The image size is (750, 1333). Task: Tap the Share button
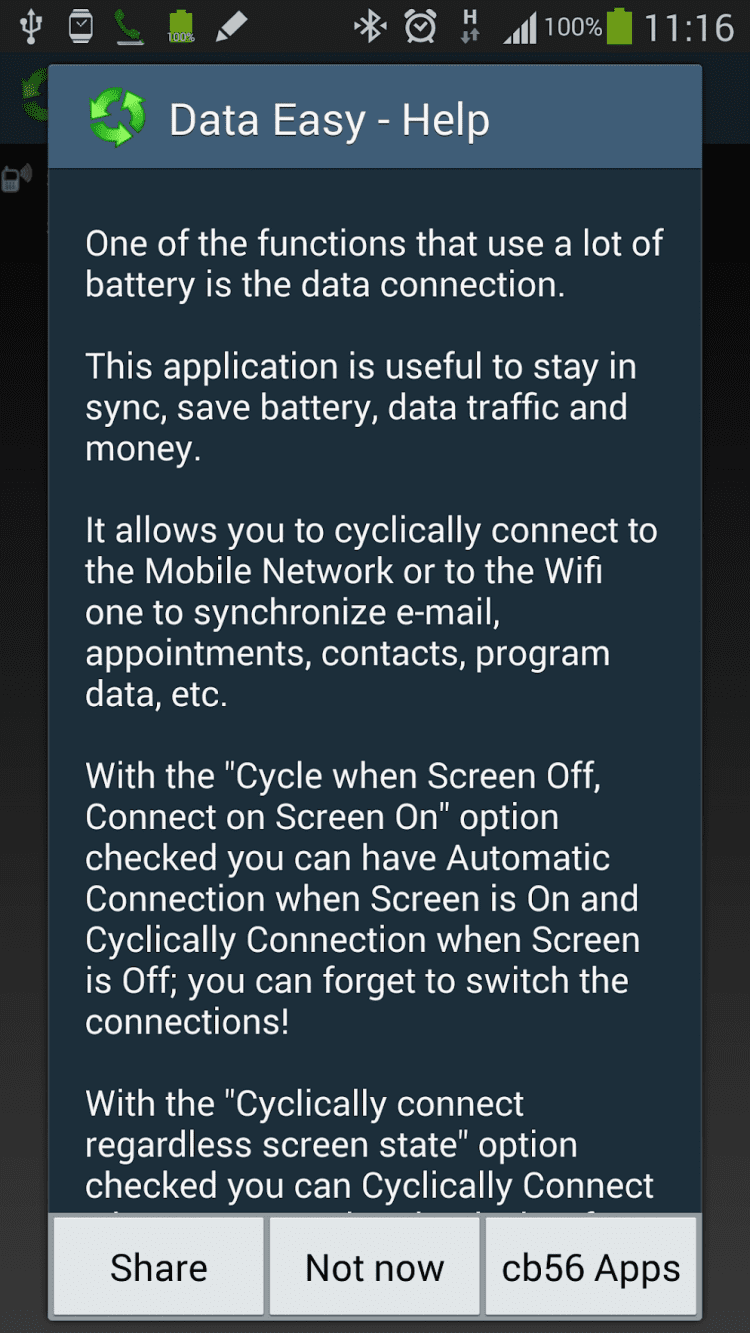159,1266
